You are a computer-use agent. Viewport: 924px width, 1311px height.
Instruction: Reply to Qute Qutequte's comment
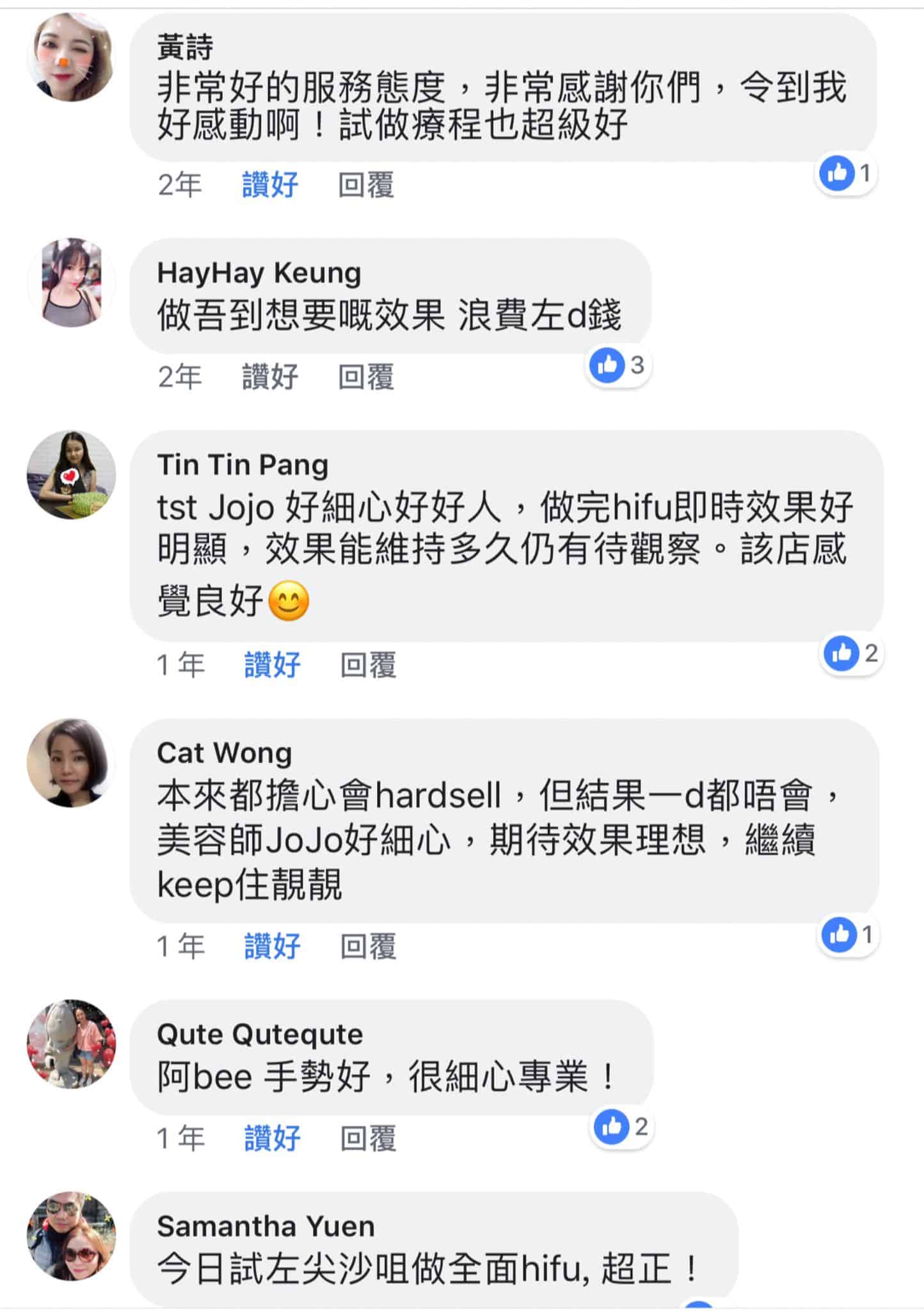coord(368,1138)
